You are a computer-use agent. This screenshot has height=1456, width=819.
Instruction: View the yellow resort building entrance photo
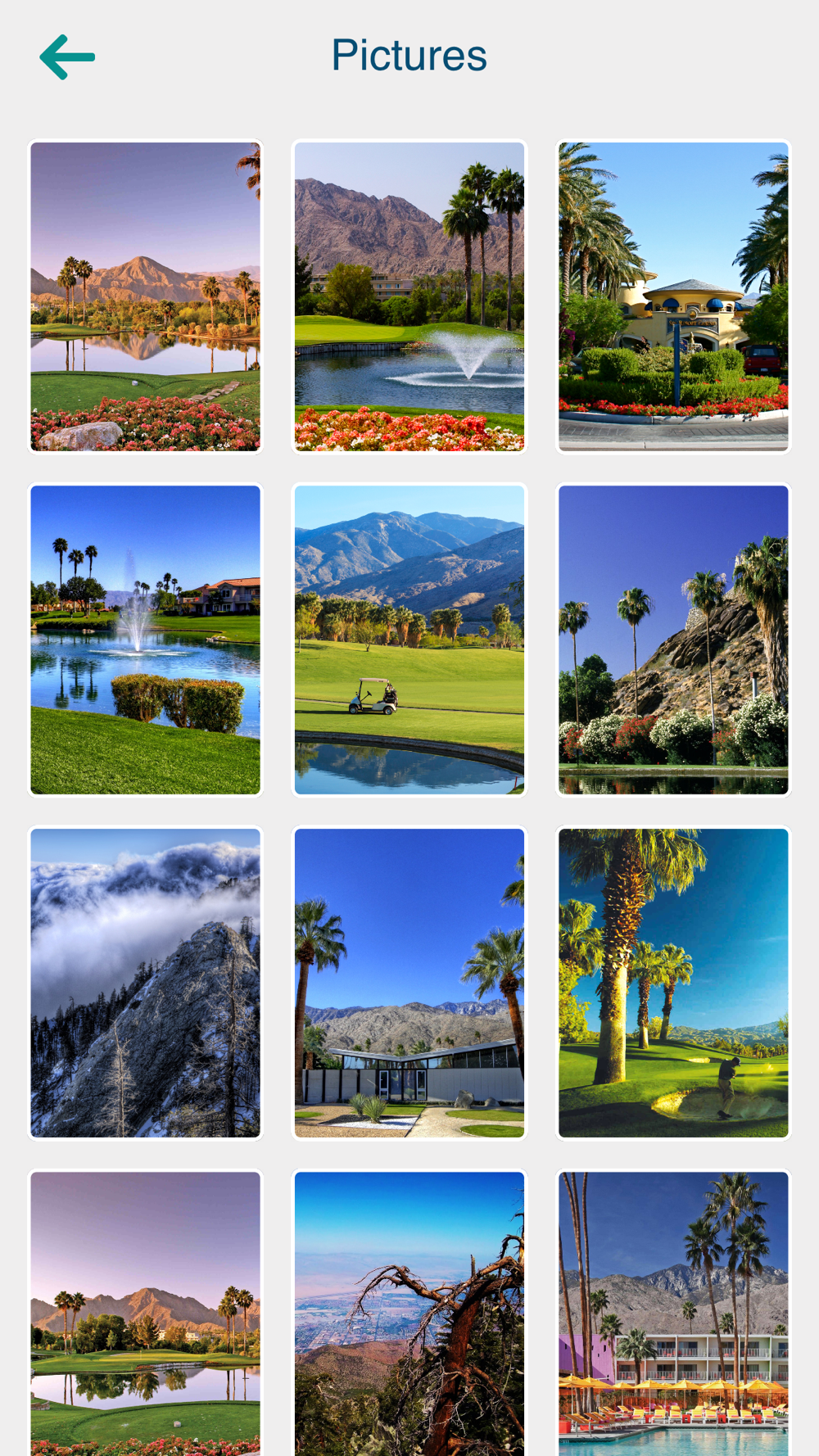[673, 296]
